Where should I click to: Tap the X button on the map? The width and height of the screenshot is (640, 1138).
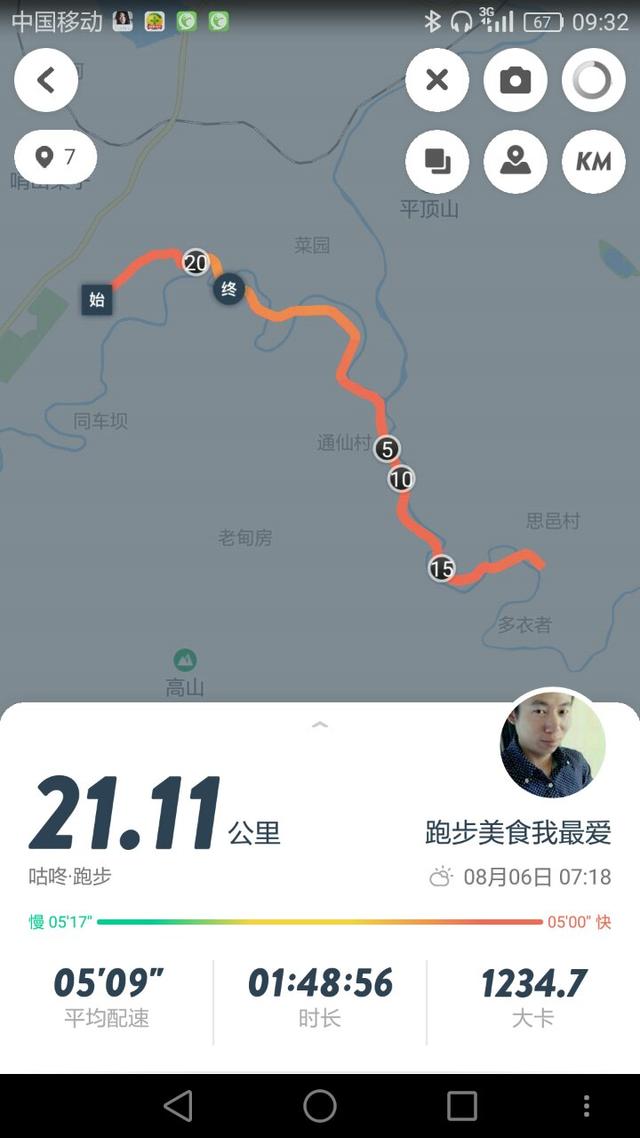(x=437, y=80)
